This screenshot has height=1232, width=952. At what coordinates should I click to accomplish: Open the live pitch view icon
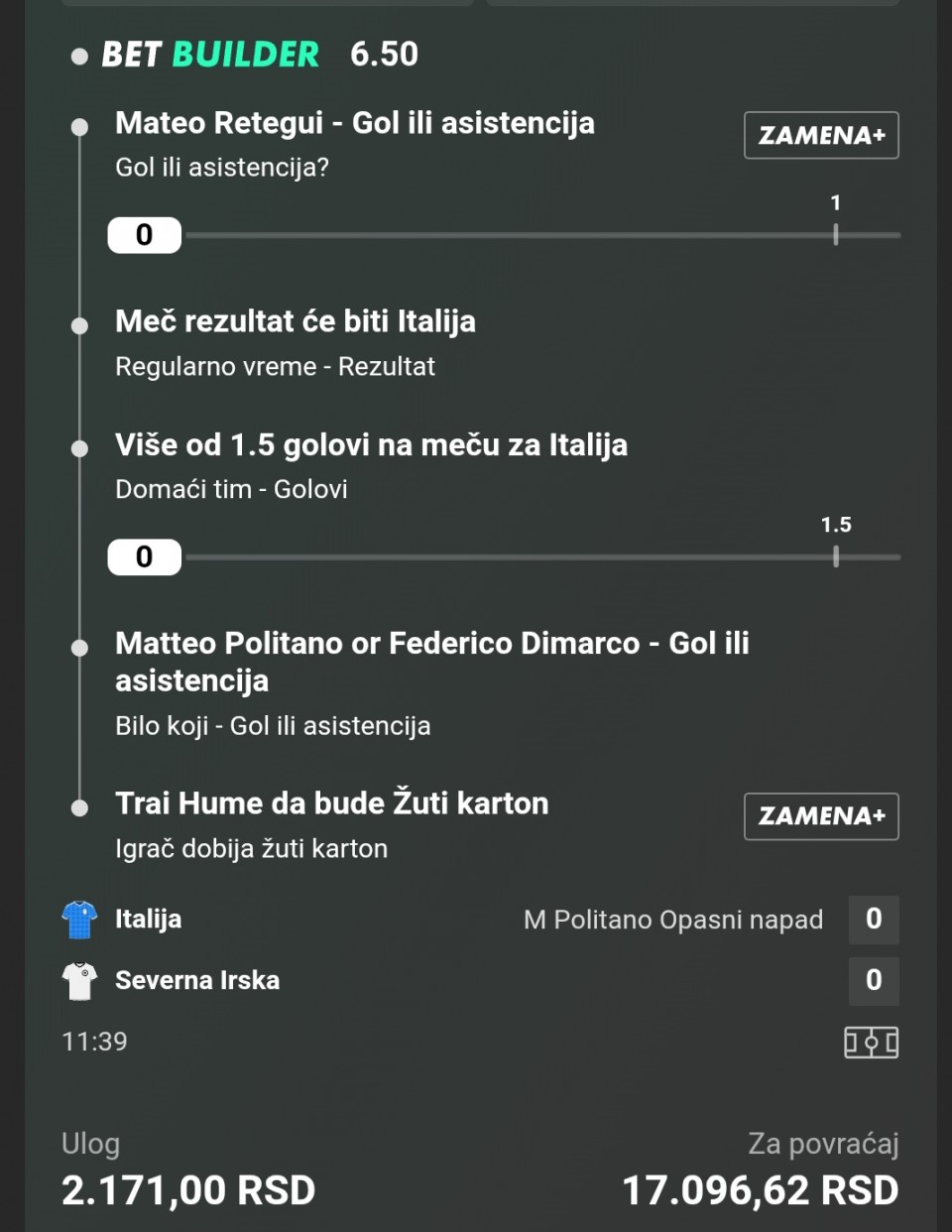pos(871,1042)
